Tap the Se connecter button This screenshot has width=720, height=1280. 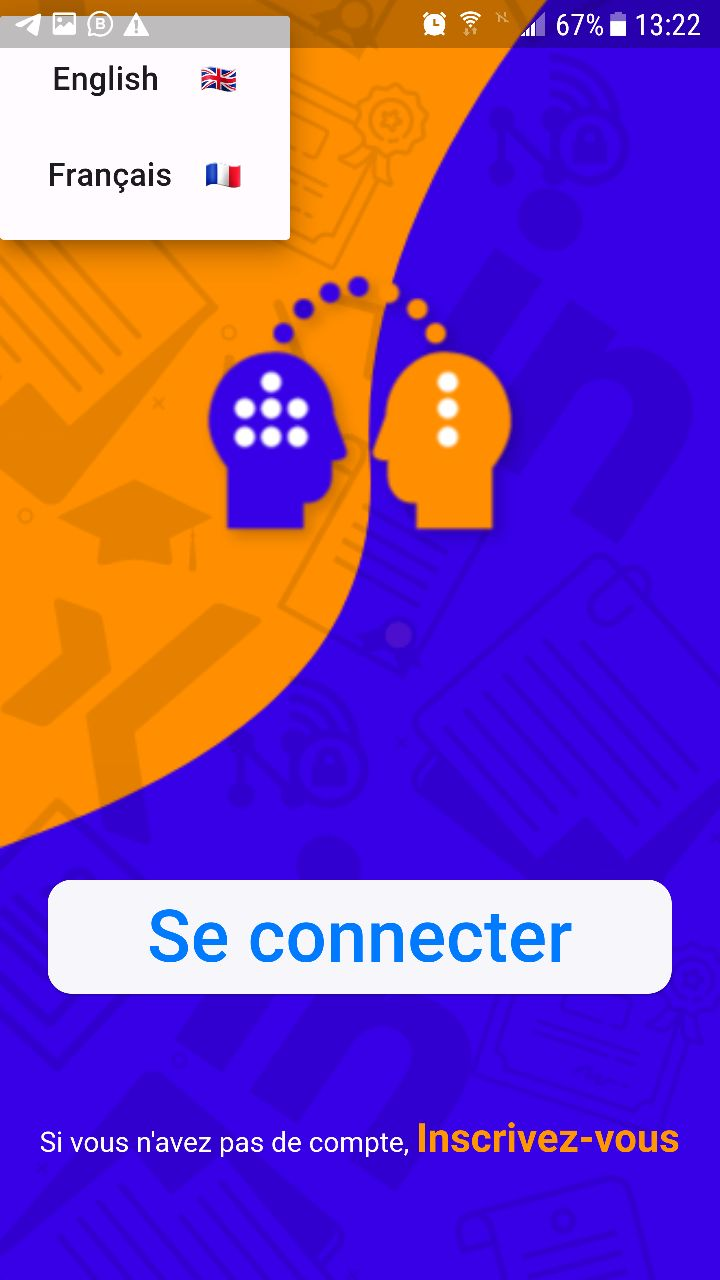point(360,937)
